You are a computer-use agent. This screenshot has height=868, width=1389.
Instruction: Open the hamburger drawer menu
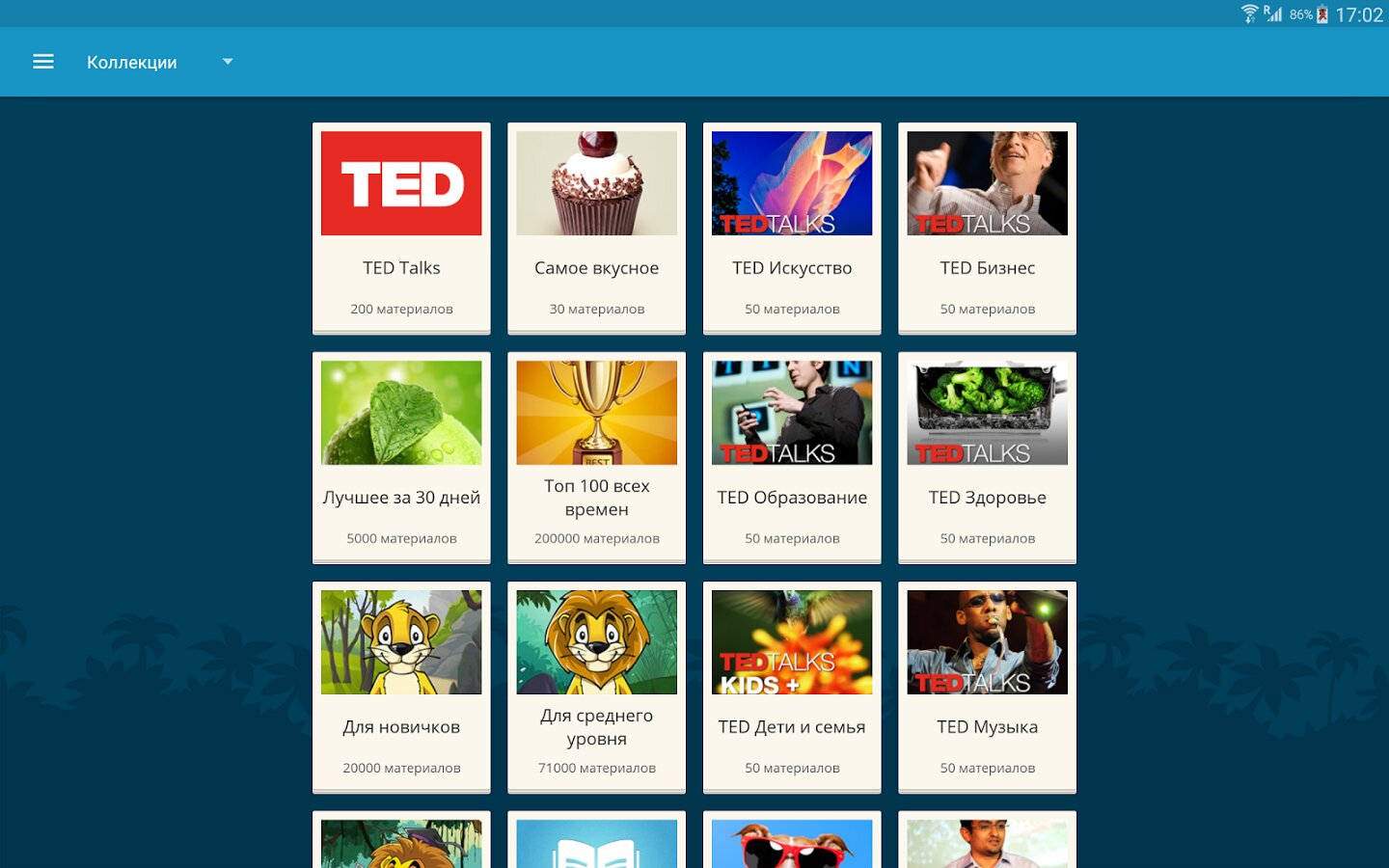pyautogui.click(x=43, y=62)
